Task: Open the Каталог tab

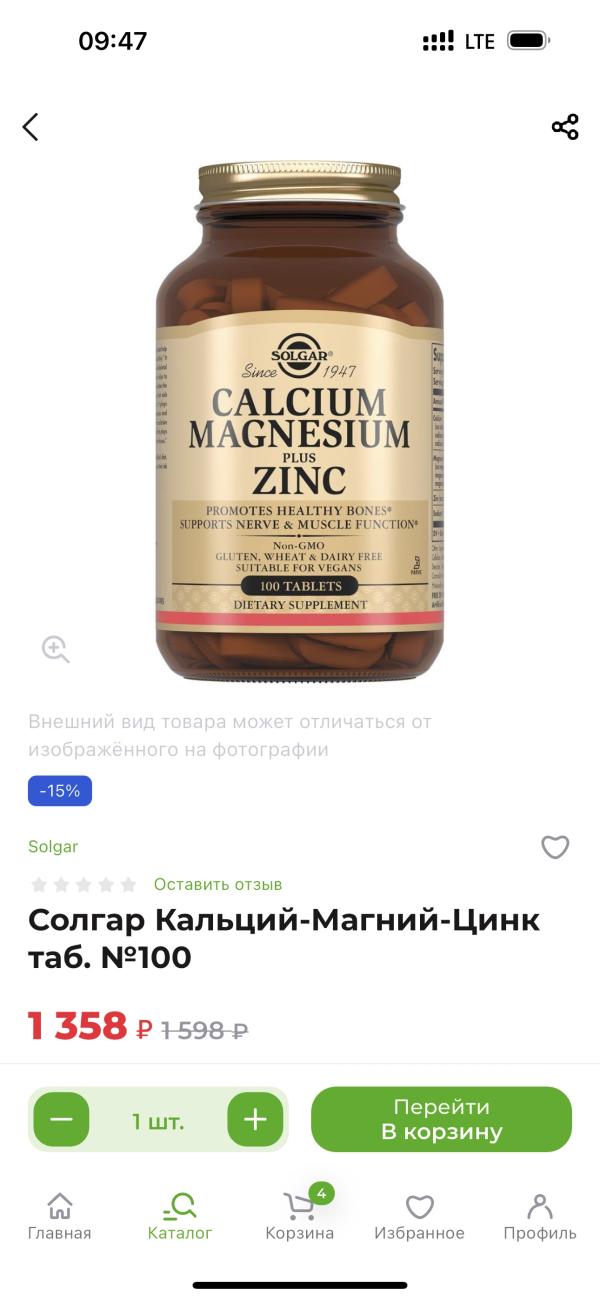Action: pyautogui.click(x=180, y=1217)
